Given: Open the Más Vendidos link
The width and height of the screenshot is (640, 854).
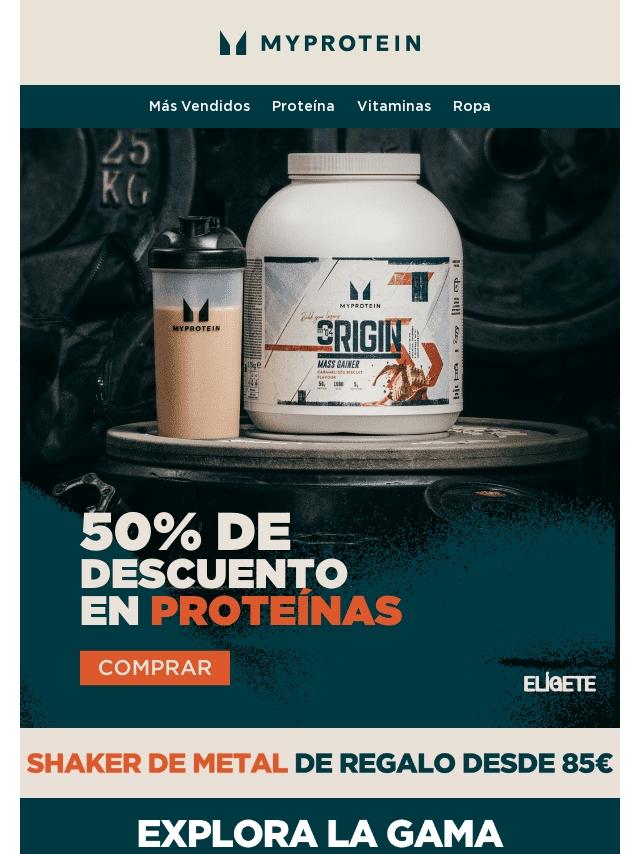Looking at the screenshot, I should click(x=199, y=106).
